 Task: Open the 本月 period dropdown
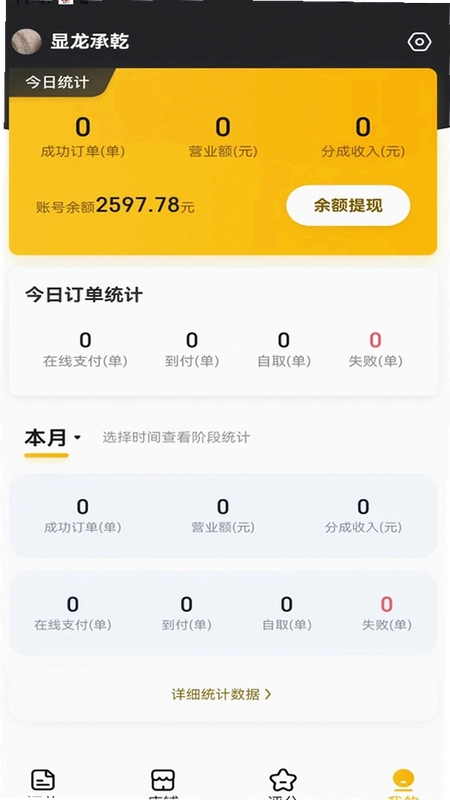(53, 438)
